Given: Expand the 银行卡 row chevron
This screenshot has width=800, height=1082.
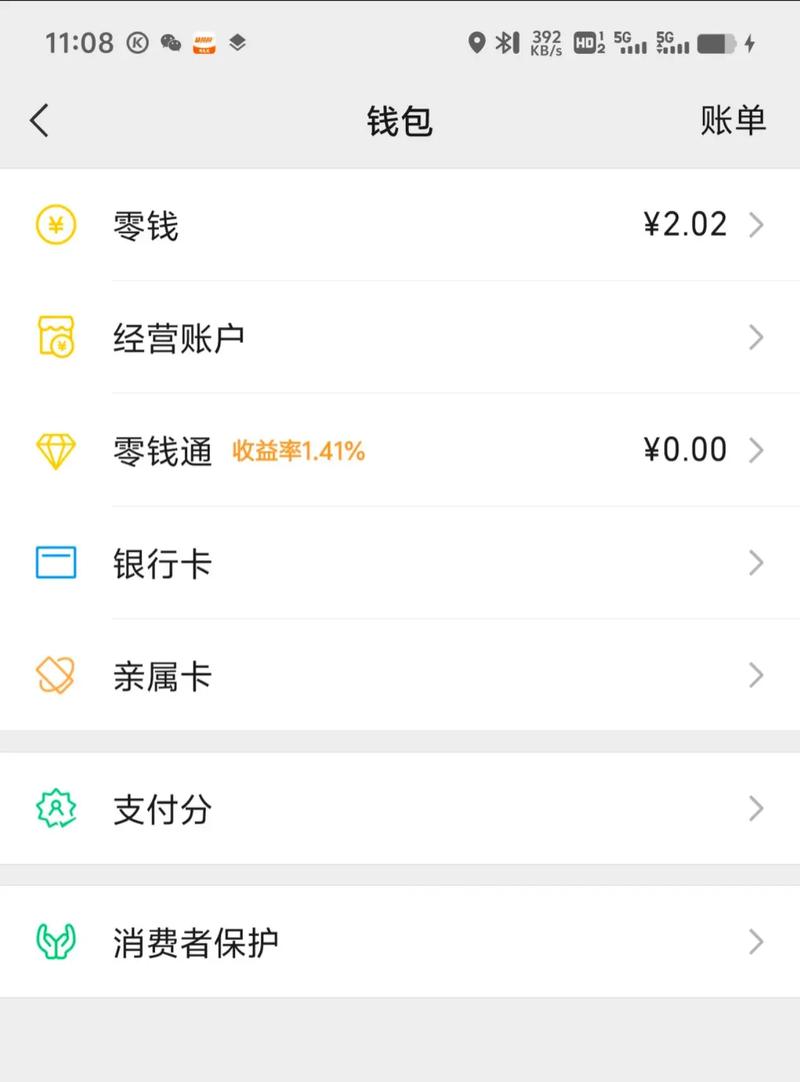Looking at the screenshot, I should tap(757, 563).
